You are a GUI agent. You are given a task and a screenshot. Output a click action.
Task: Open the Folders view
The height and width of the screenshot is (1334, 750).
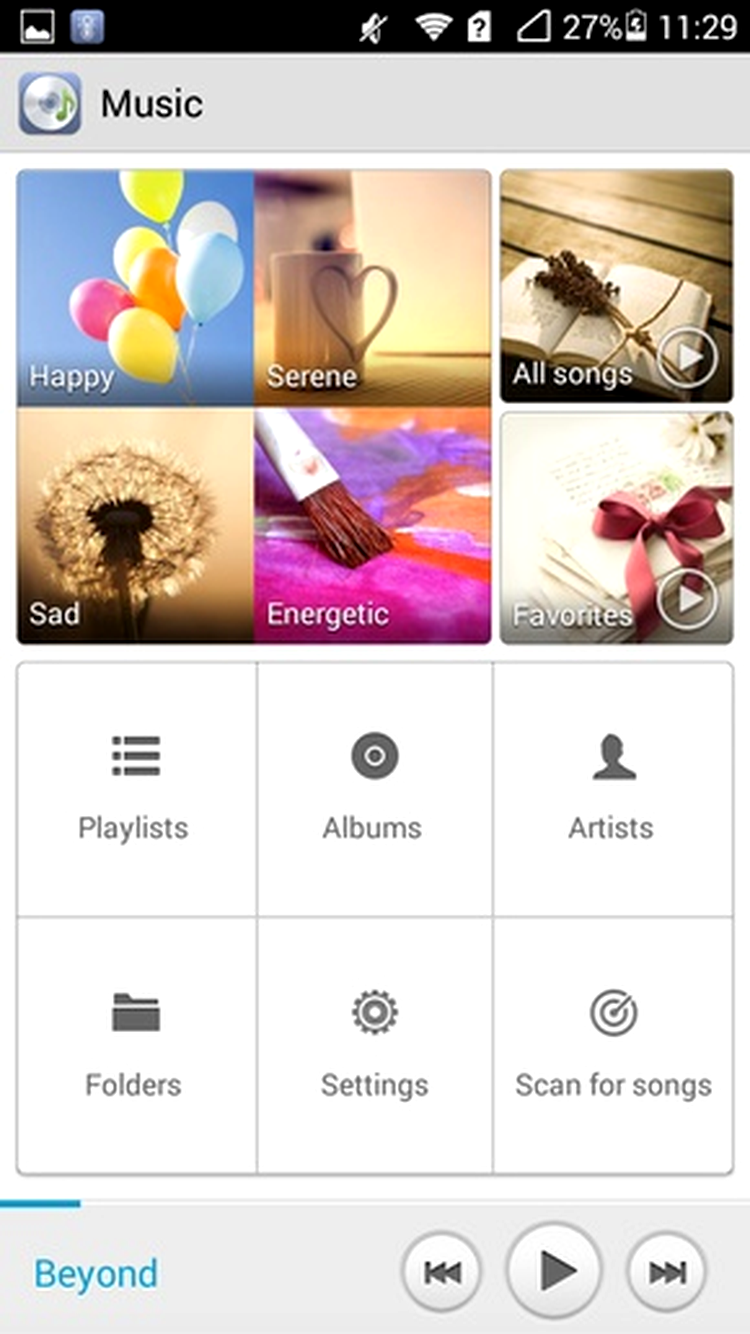tap(136, 1045)
